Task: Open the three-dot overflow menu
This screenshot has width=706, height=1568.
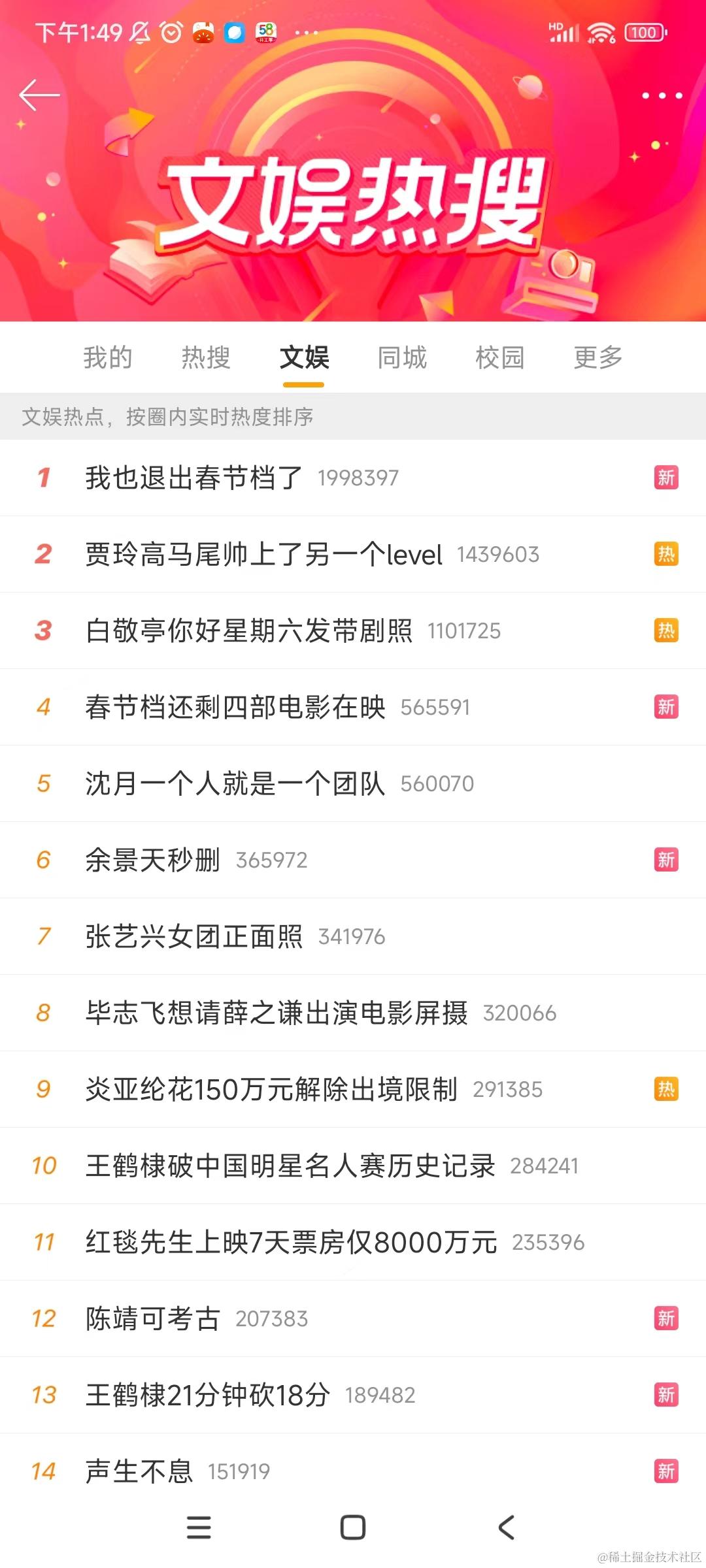Action: point(662,95)
